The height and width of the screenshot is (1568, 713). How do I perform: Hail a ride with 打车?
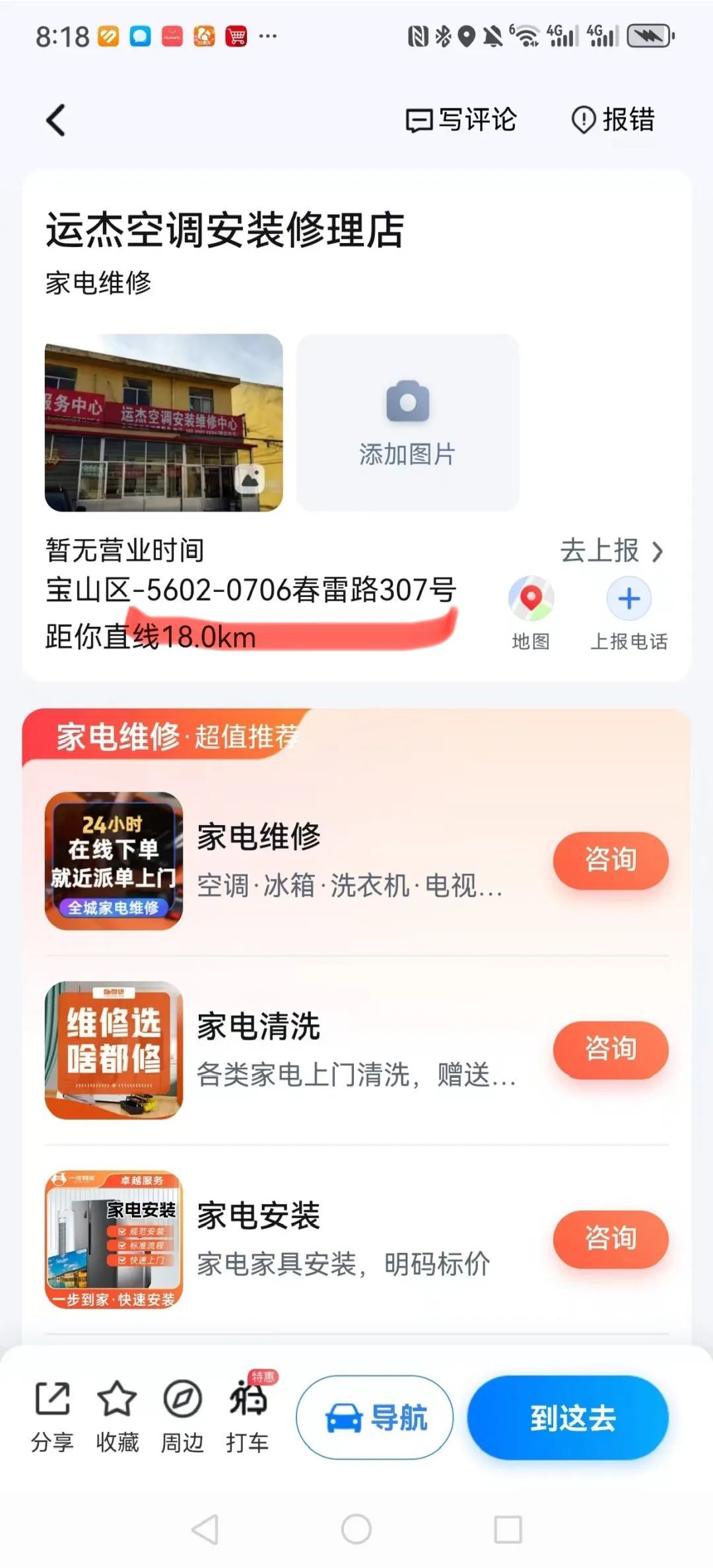coord(248,1416)
